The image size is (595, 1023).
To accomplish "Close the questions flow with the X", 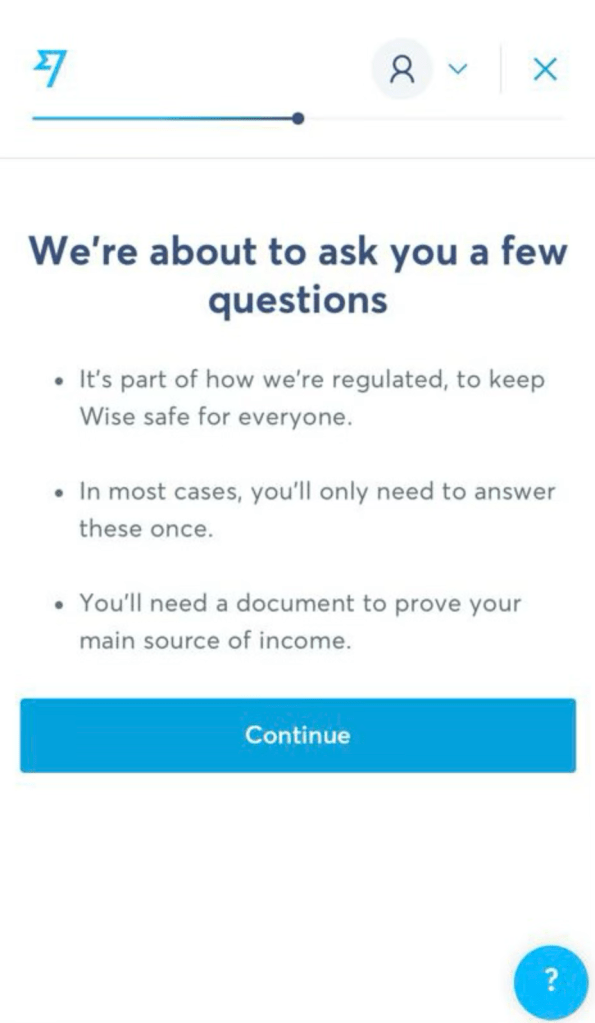I will click(x=545, y=69).
